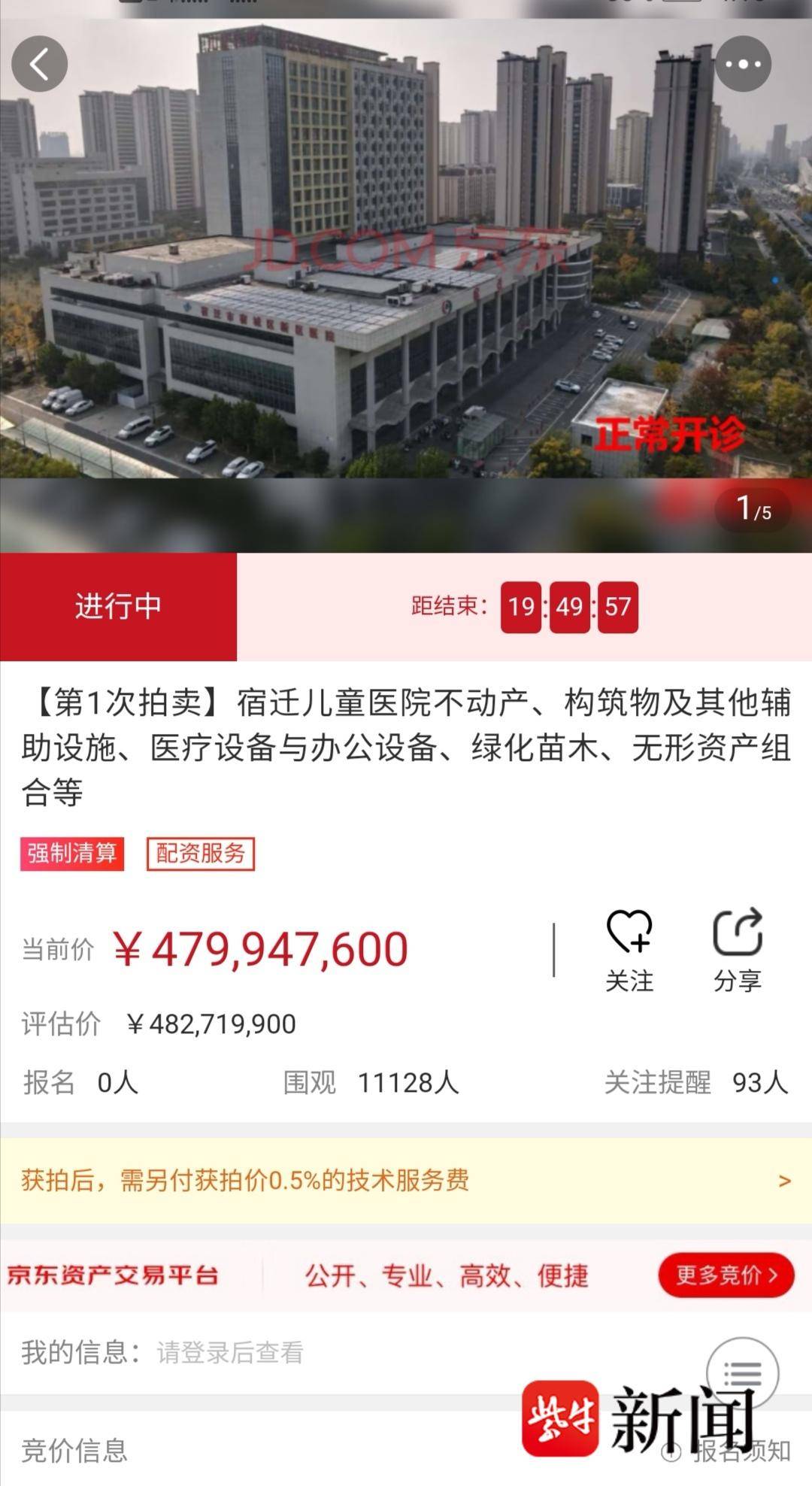The image size is (812, 1486).
Task: Open the 配资服务 tag
Action: click(201, 854)
